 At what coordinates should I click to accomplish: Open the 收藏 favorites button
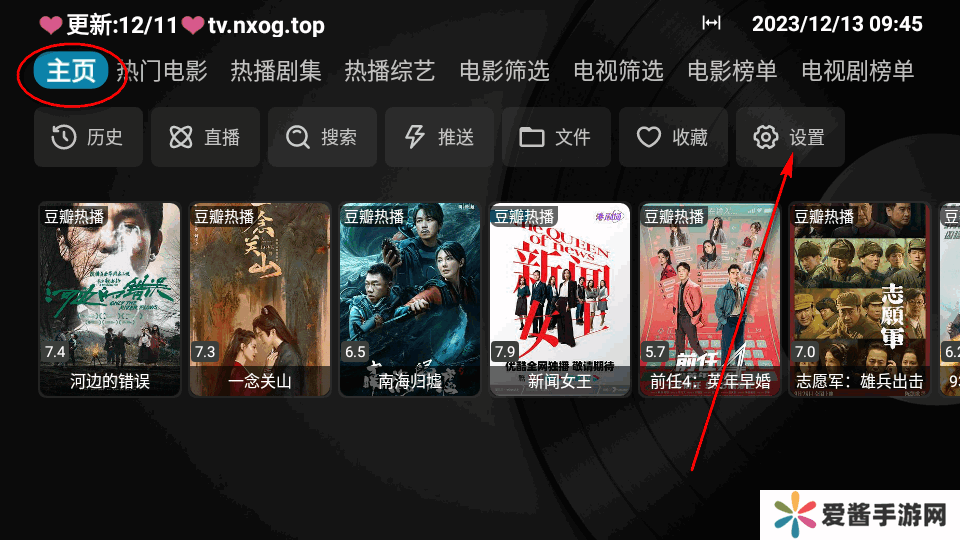coord(673,137)
